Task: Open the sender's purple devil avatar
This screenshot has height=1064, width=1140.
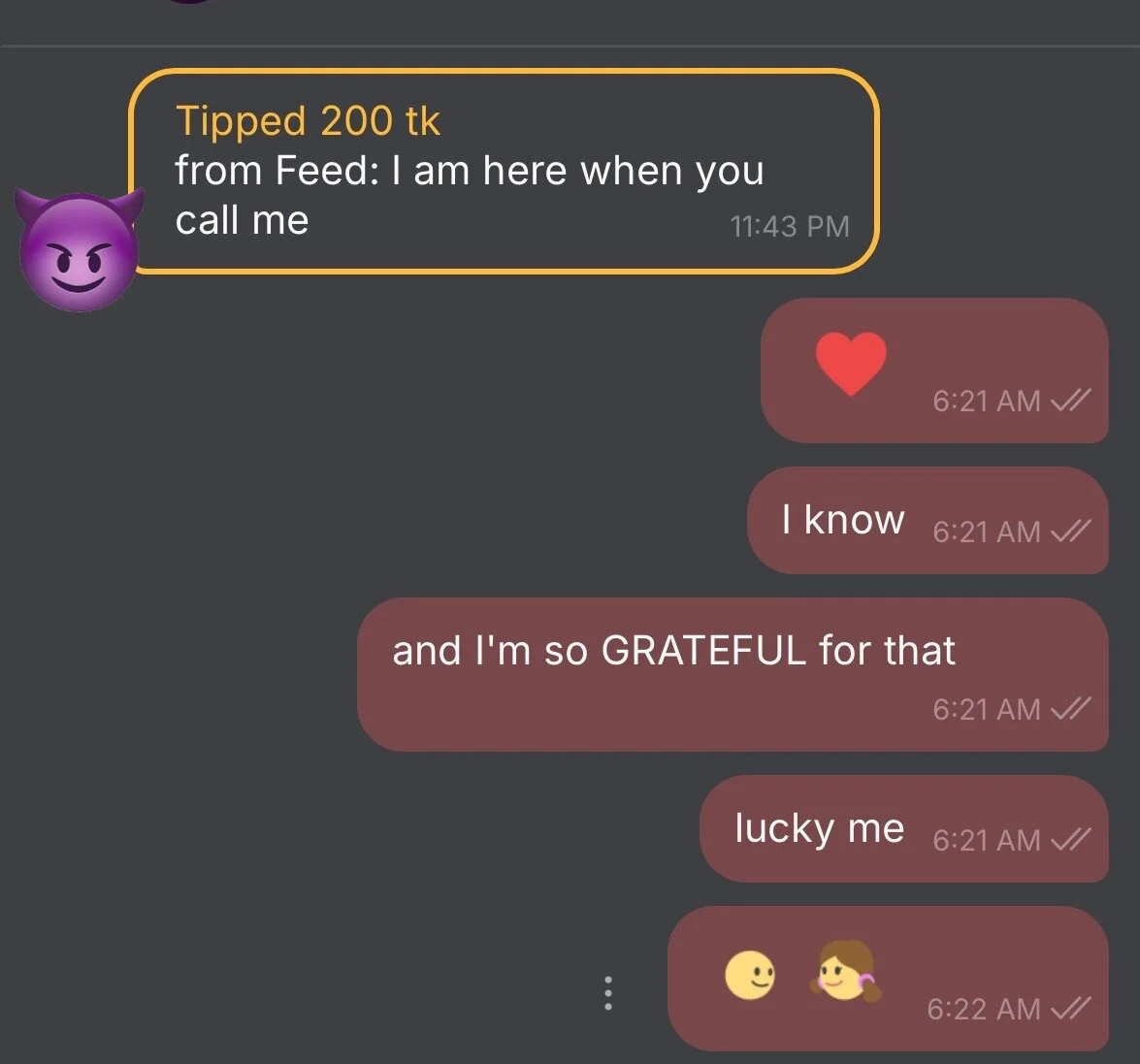Action: click(80, 251)
